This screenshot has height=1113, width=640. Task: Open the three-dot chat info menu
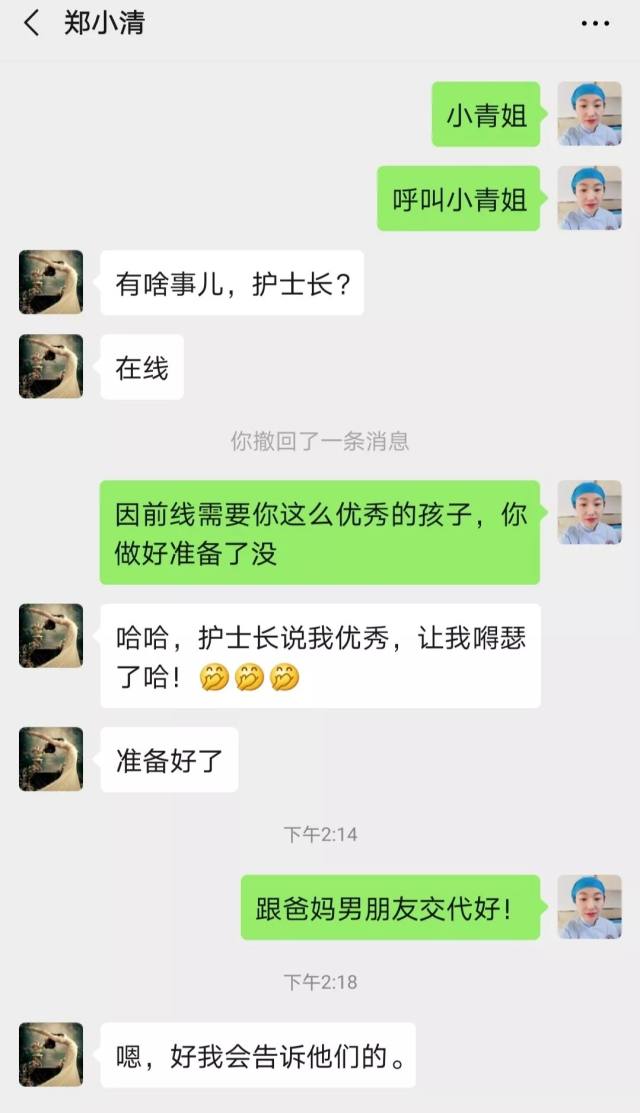click(595, 23)
